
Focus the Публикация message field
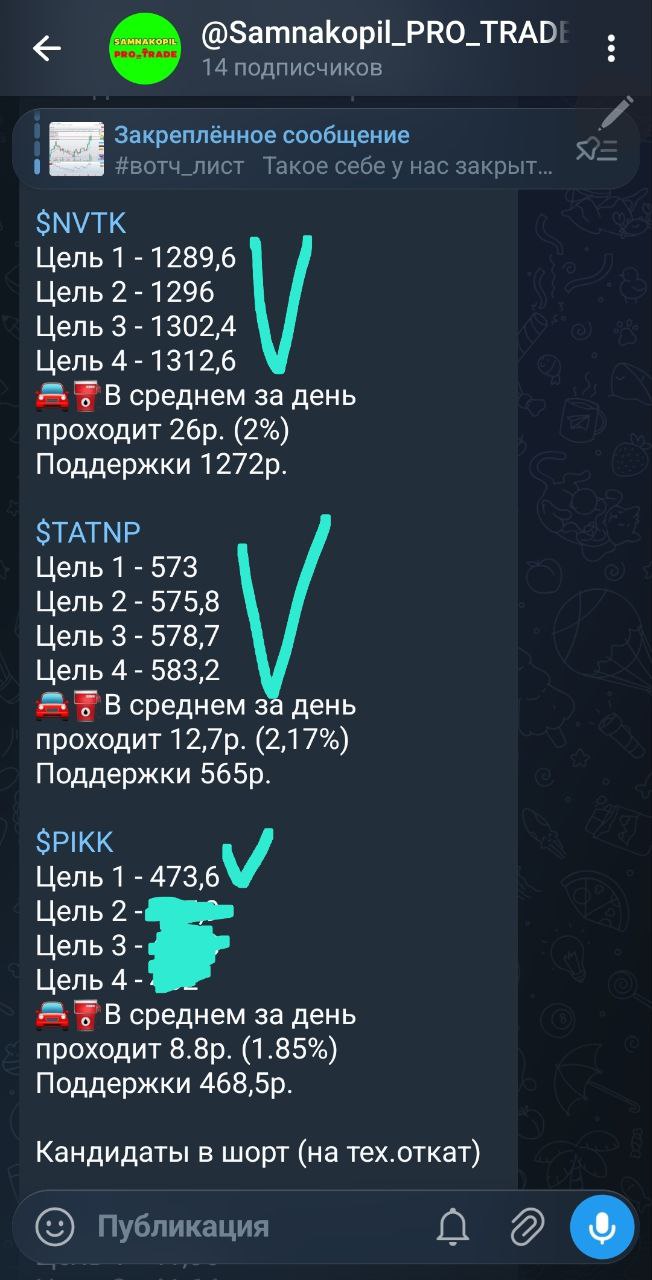[x=250, y=1226]
